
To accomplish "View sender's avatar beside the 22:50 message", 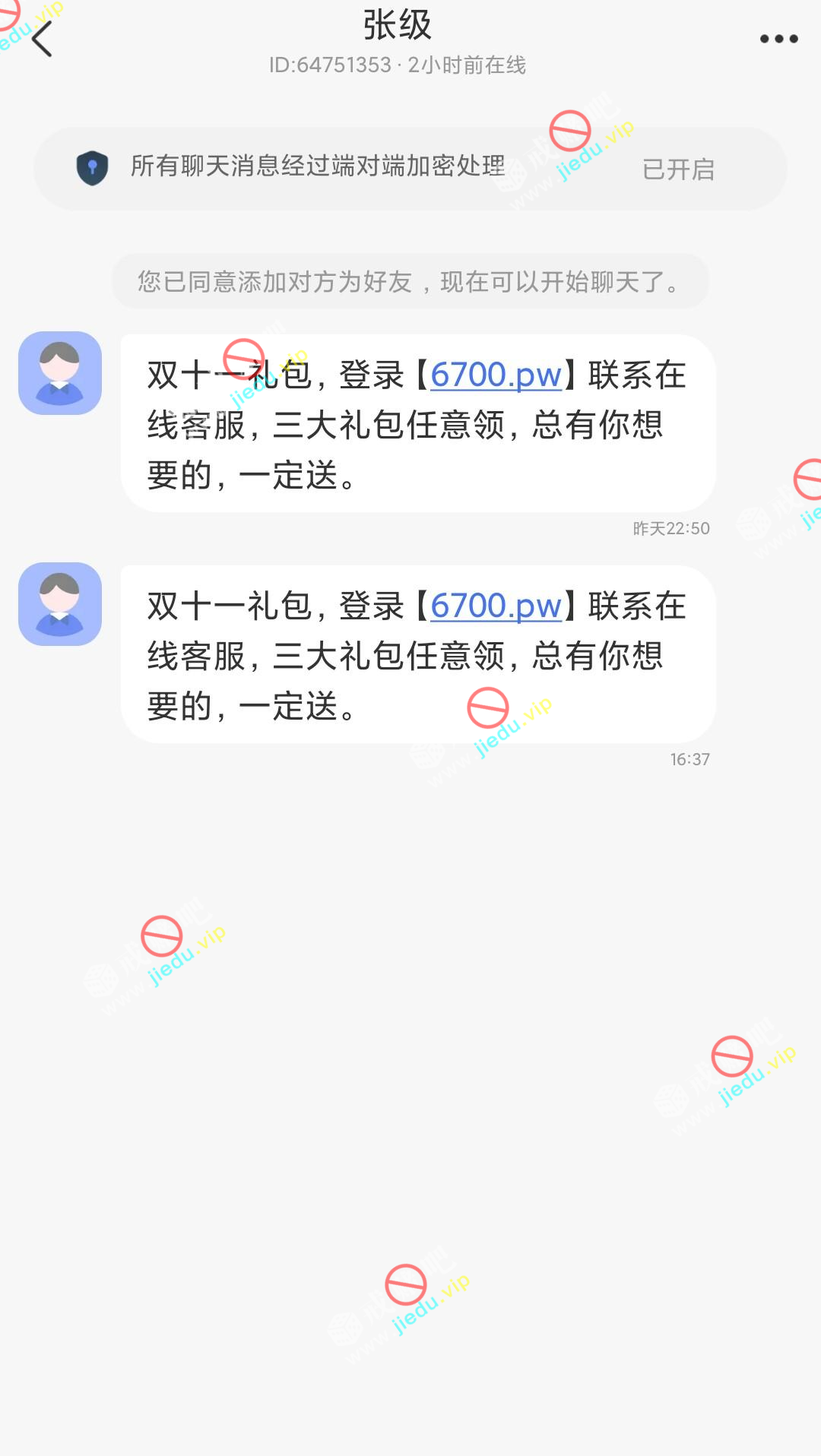I will pyautogui.click(x=60, y=373).
